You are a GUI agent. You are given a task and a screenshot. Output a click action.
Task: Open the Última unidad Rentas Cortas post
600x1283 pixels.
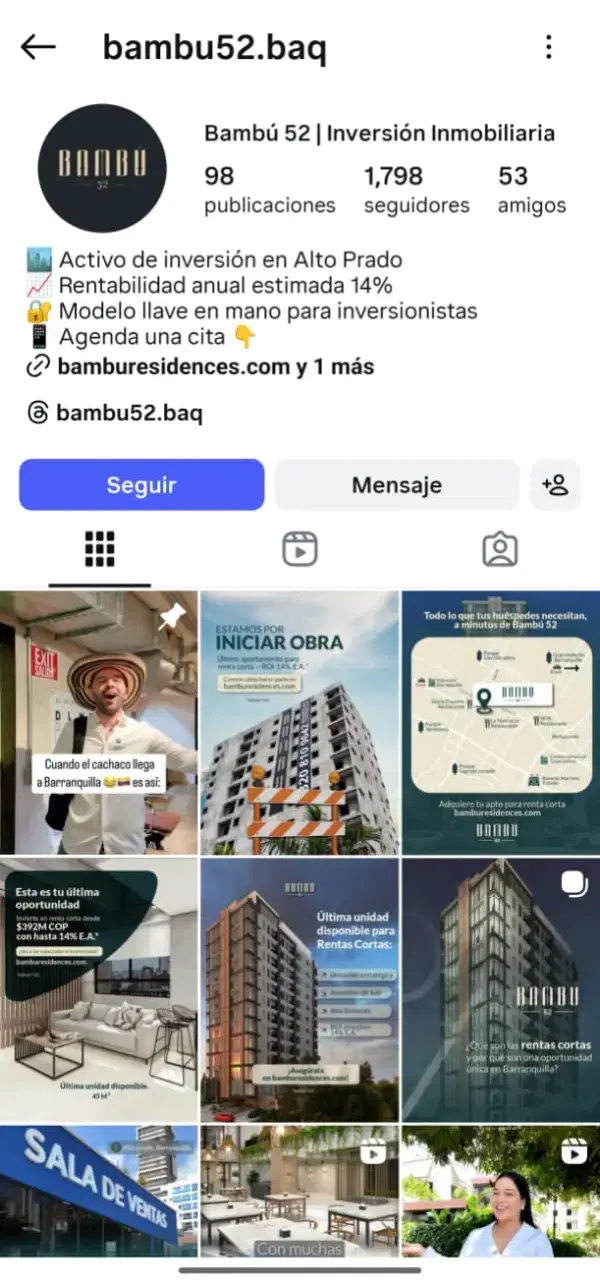[299, 990]
